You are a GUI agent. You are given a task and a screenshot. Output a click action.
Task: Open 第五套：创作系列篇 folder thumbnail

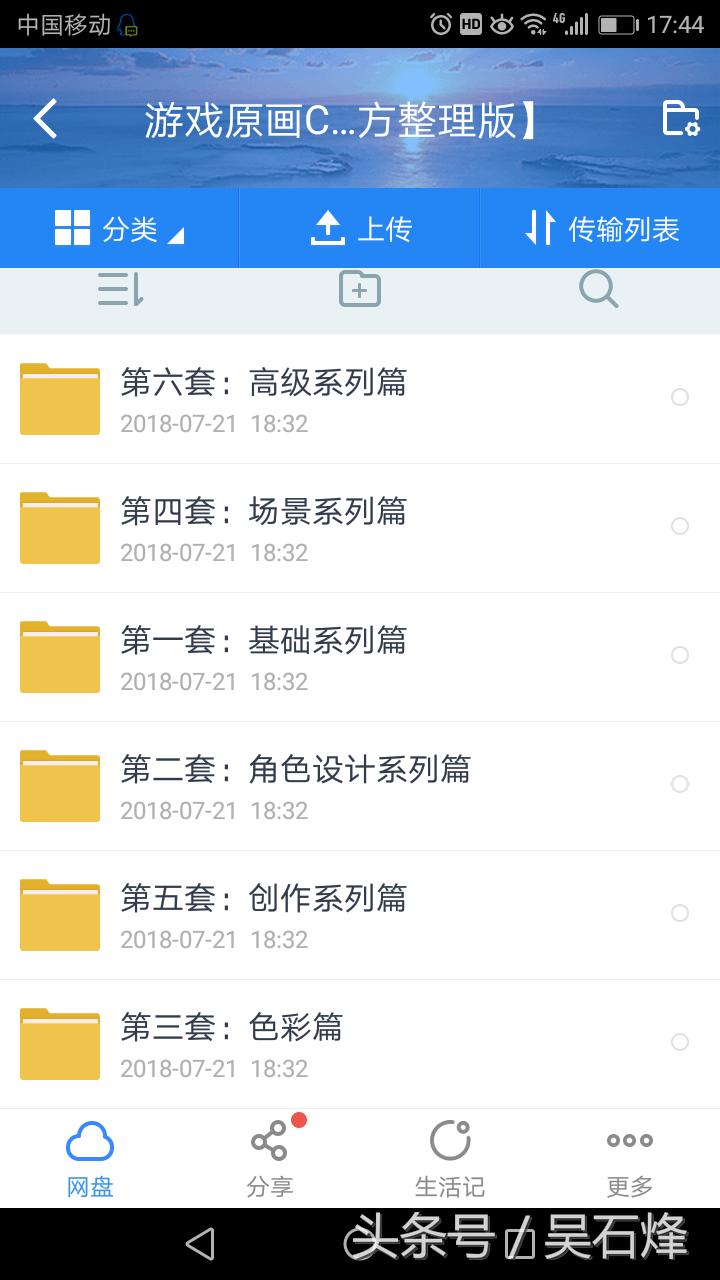(59, 914)
